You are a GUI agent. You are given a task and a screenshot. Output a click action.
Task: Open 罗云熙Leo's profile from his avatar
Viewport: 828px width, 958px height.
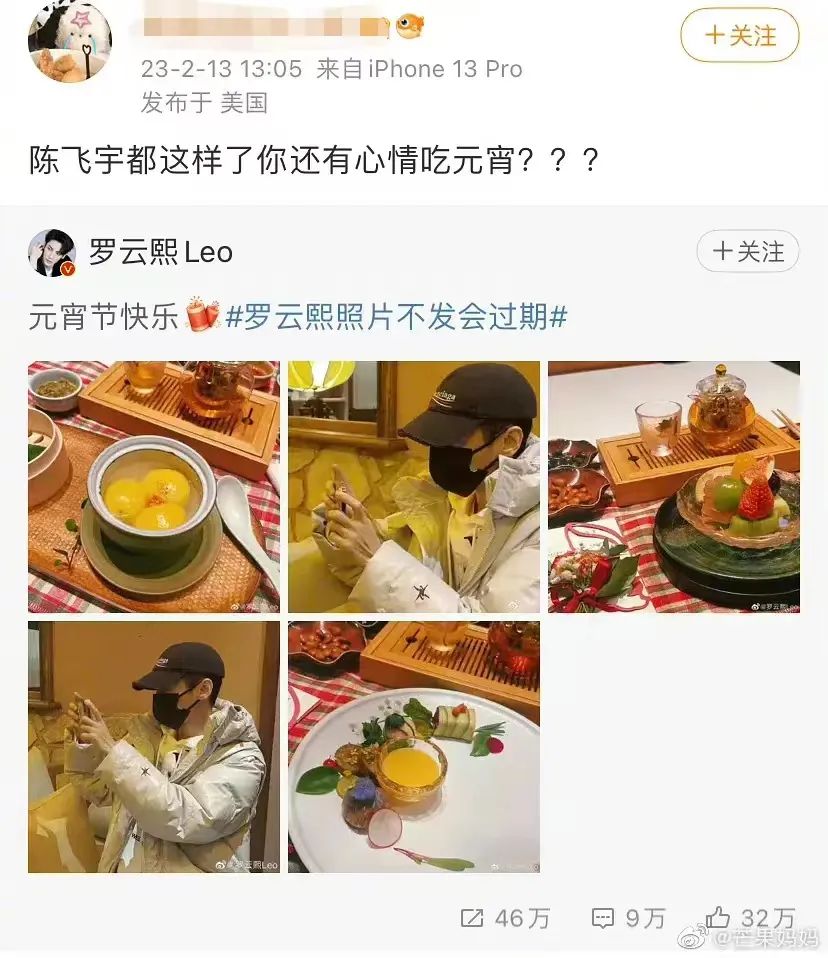click(52, 253)
